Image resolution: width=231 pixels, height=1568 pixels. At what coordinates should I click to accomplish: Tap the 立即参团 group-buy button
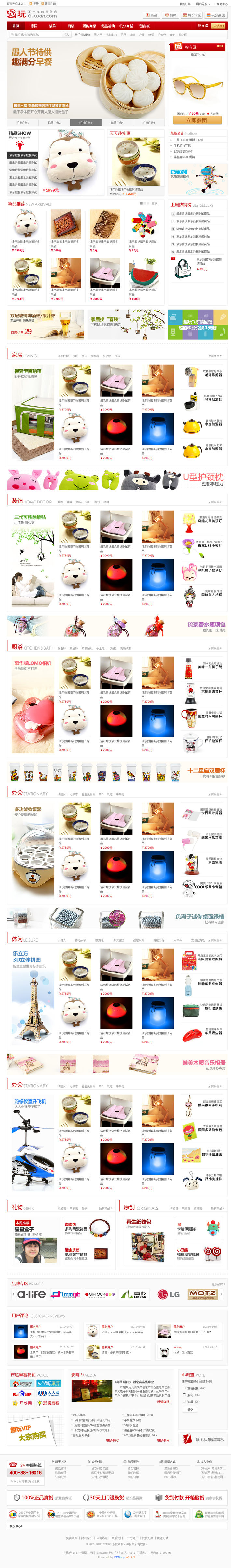pos(197,120)
